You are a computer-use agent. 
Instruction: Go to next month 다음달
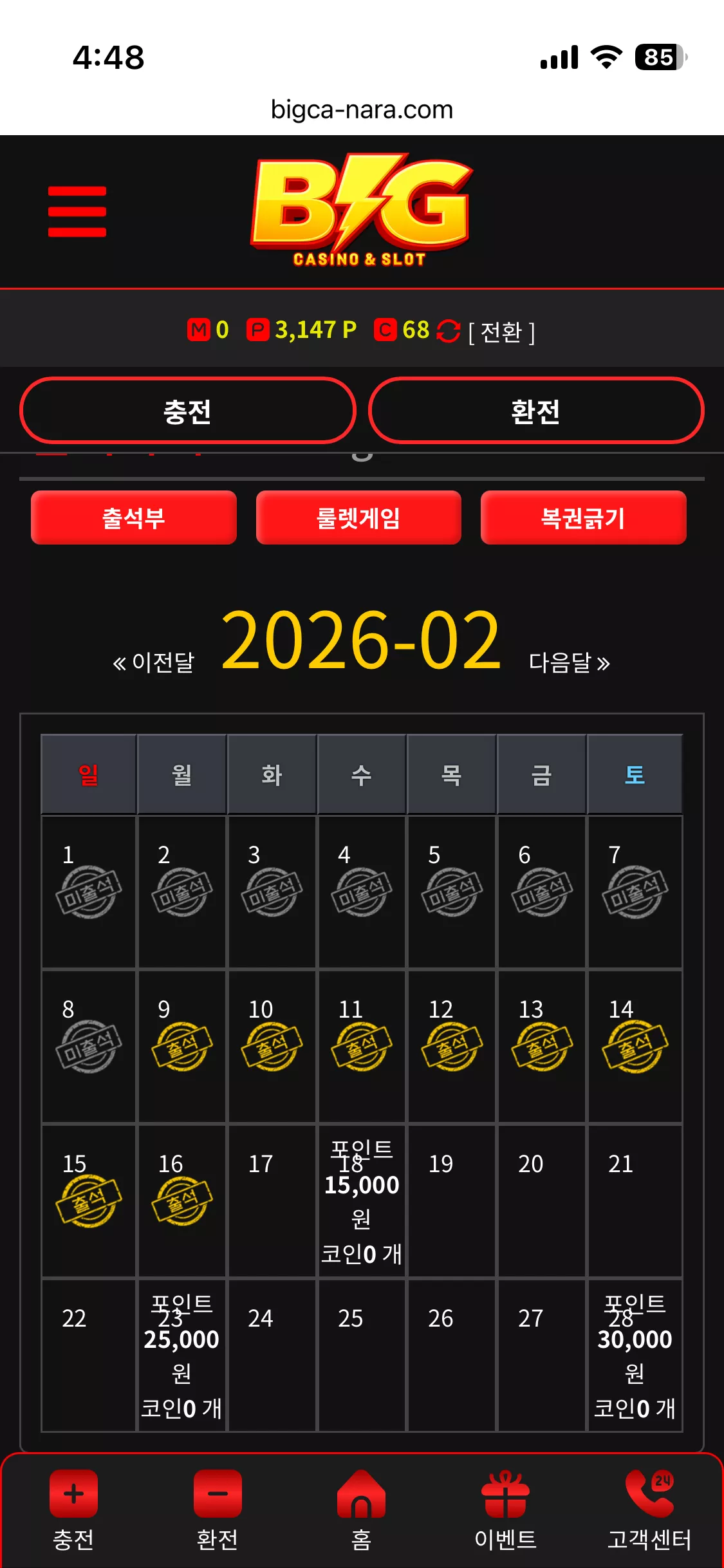tap(570, 662)
